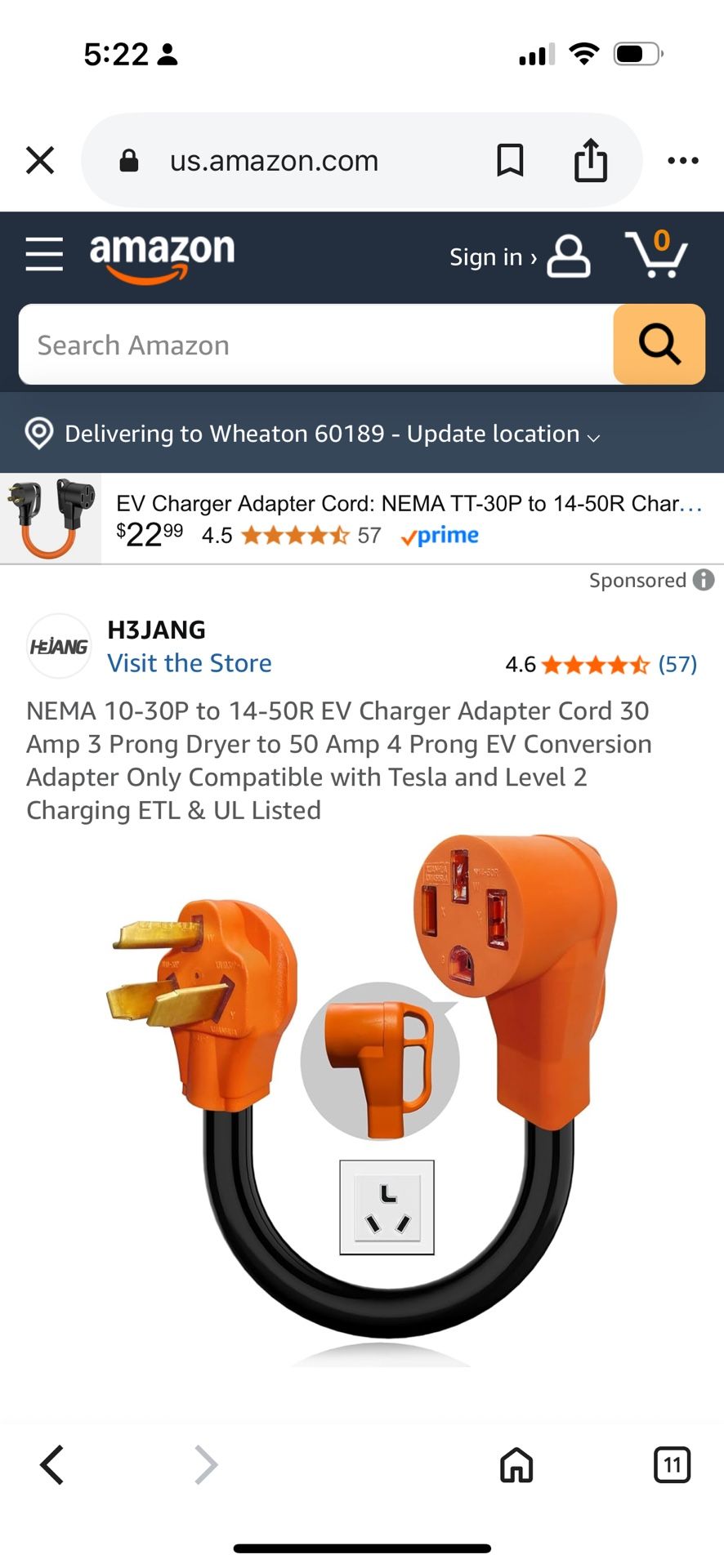Close the in-app browser page
The width and height of the screenshot is (724, 1568).
pos(40,160)
